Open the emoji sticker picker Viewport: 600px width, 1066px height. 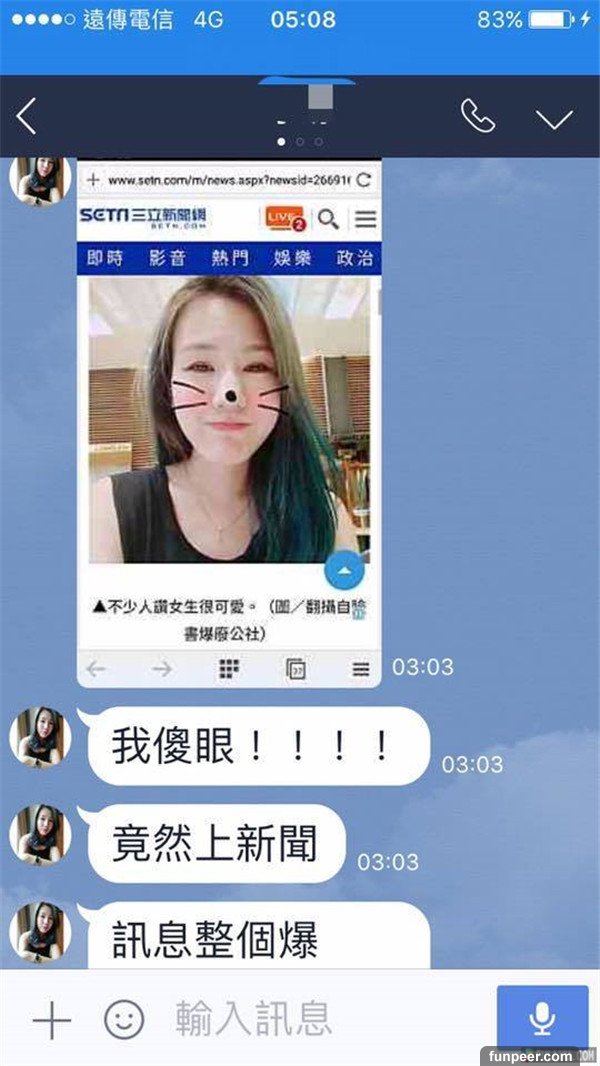[x=124, y=1020]
